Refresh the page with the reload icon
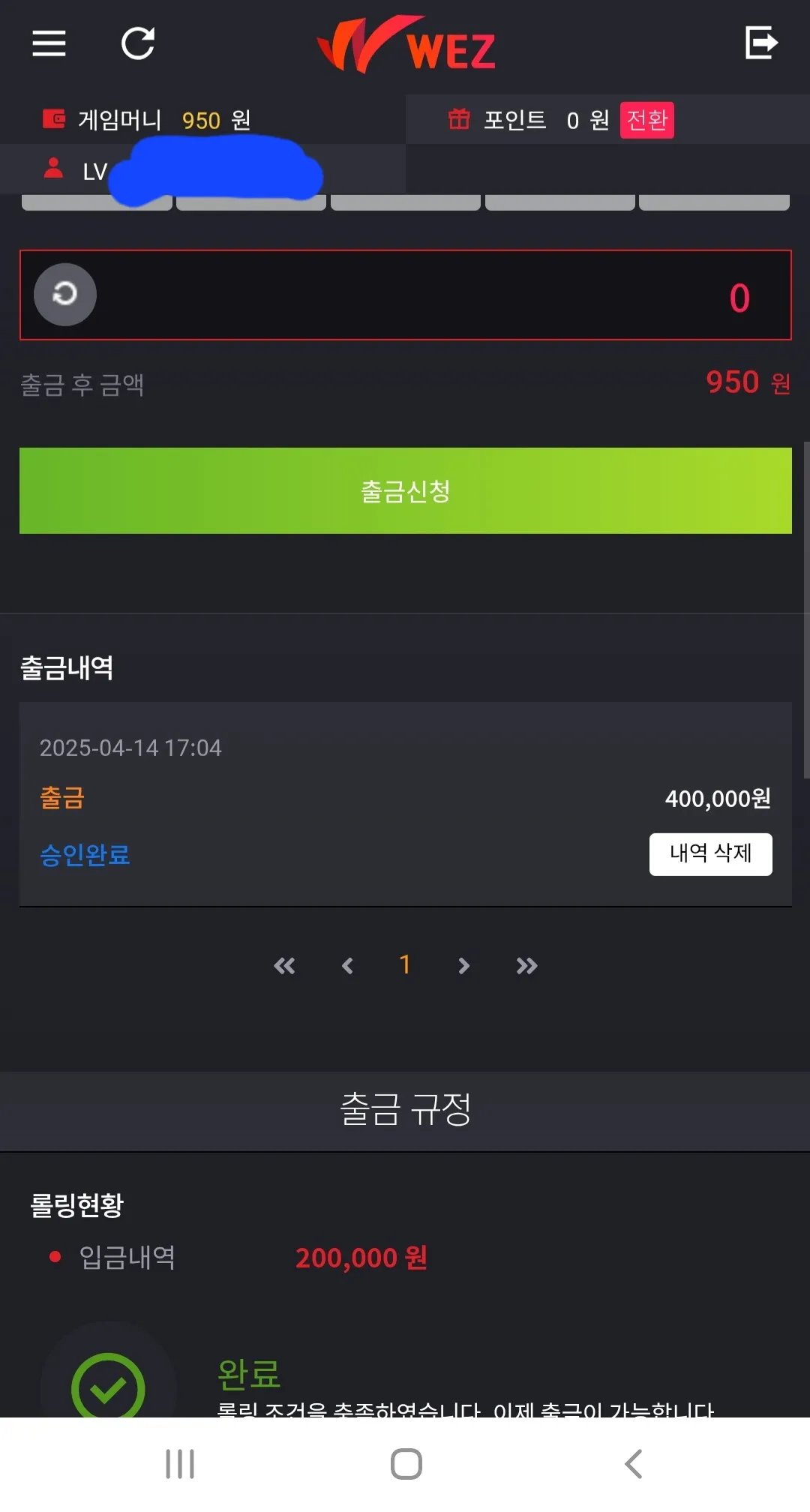Viewport: 810px width, 1512px height. tap(138, 43)
